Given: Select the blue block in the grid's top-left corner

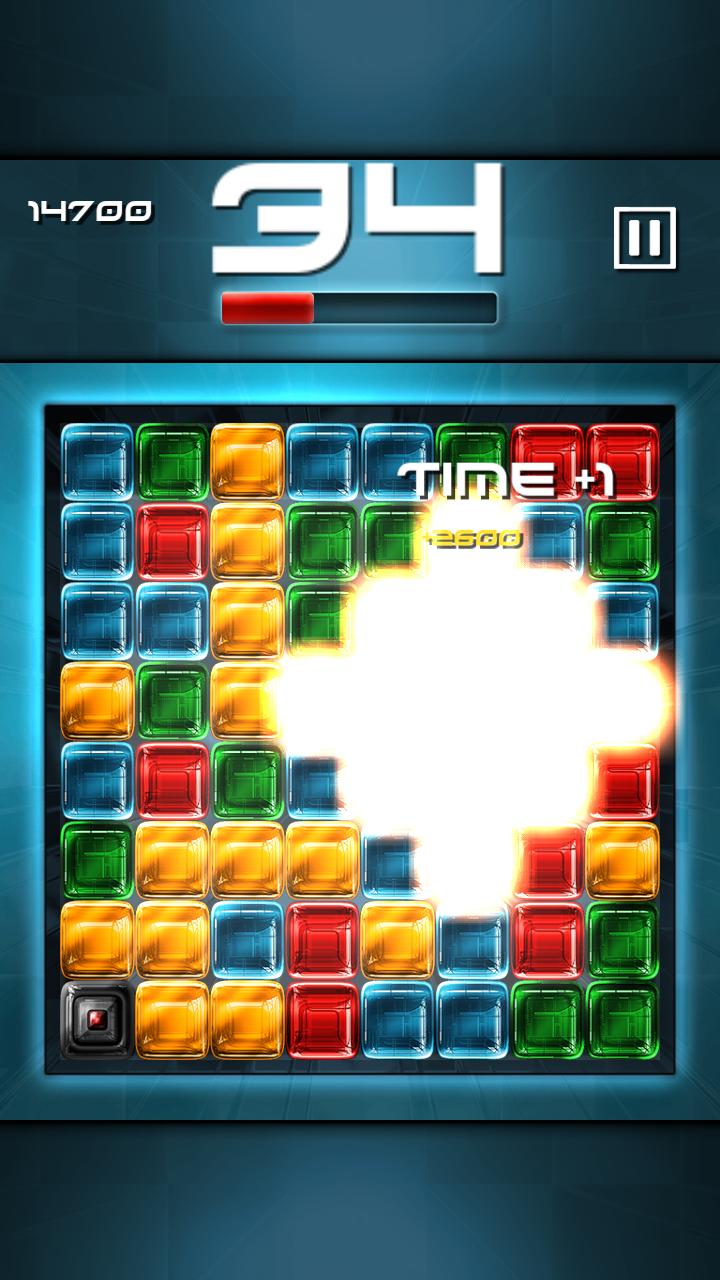Looking at the screenshot, I should coord(97,462).
